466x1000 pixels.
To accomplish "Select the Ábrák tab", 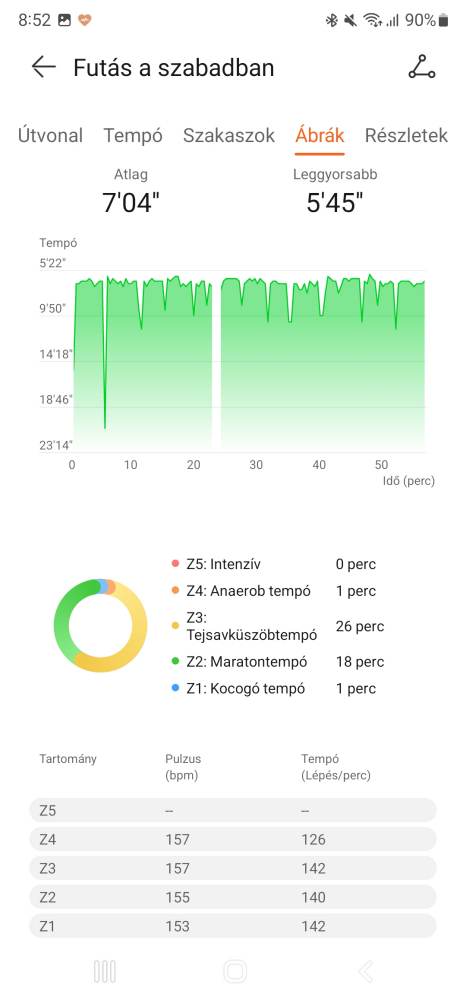I will tap(319, 135).
